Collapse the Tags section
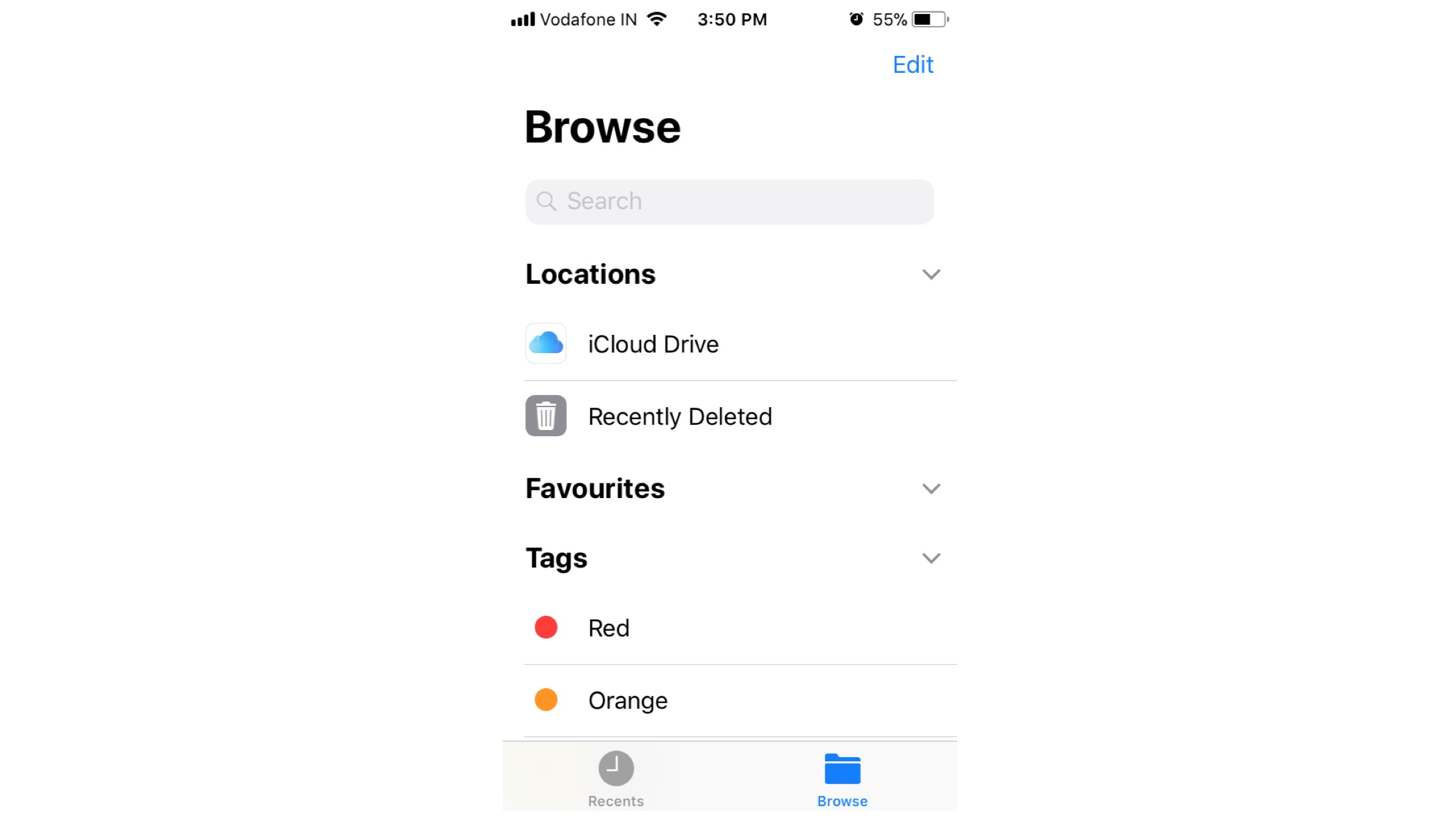 click(x=931, y=558)
